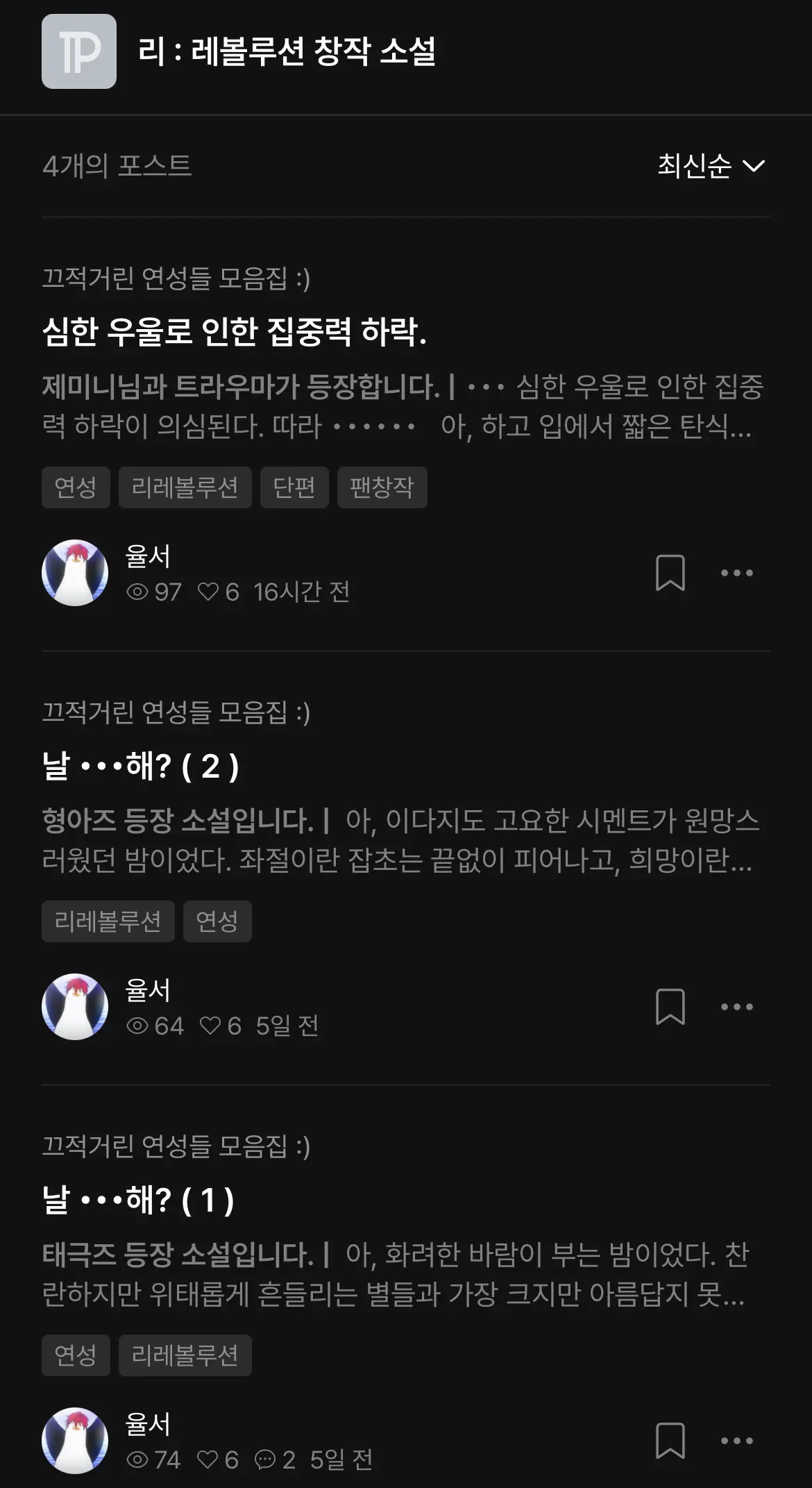The image size is (812, 1488).
Task: Open the post 날 •••해? ( 1 )
Action: coord(138,1201)
